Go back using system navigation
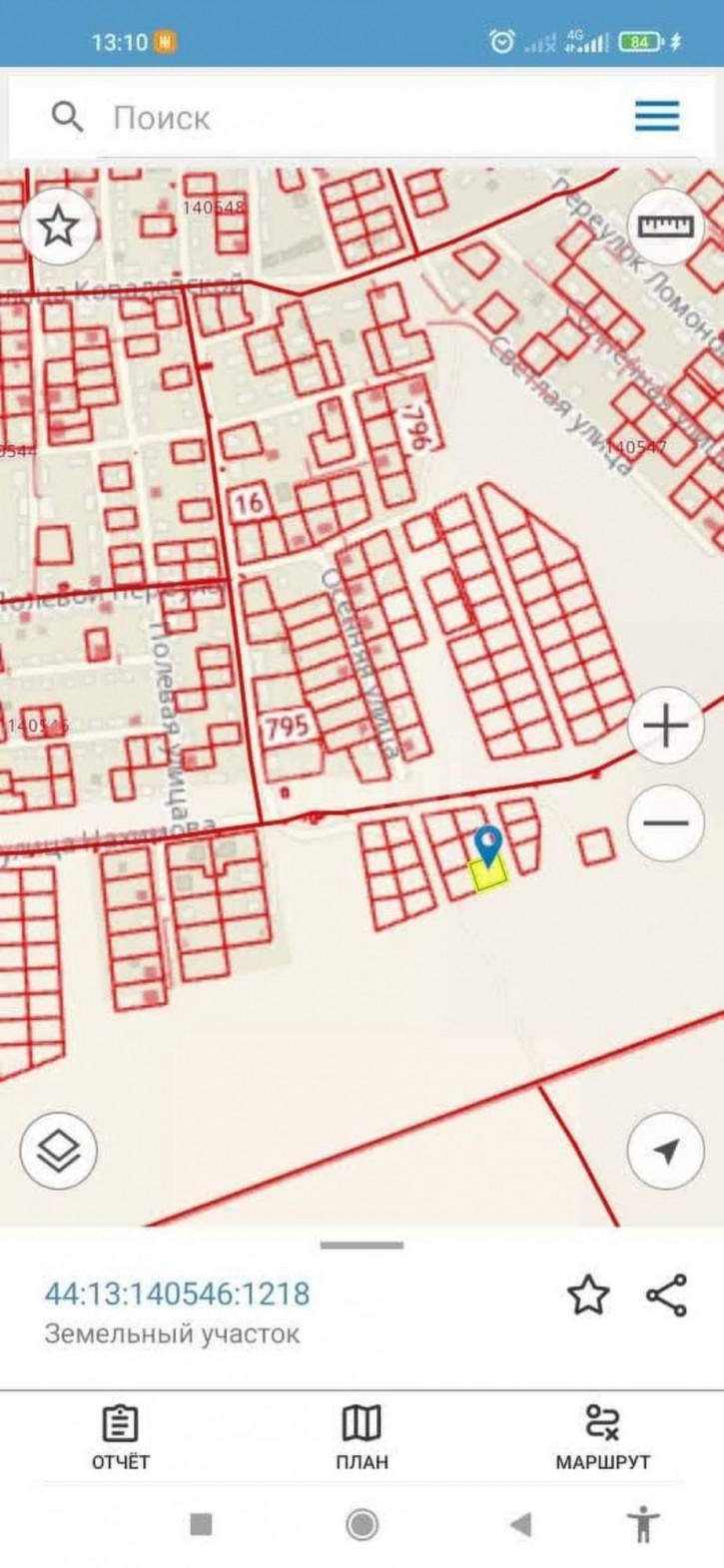The height and width of the screenshot is (1568, 724). click(520, 1524)
